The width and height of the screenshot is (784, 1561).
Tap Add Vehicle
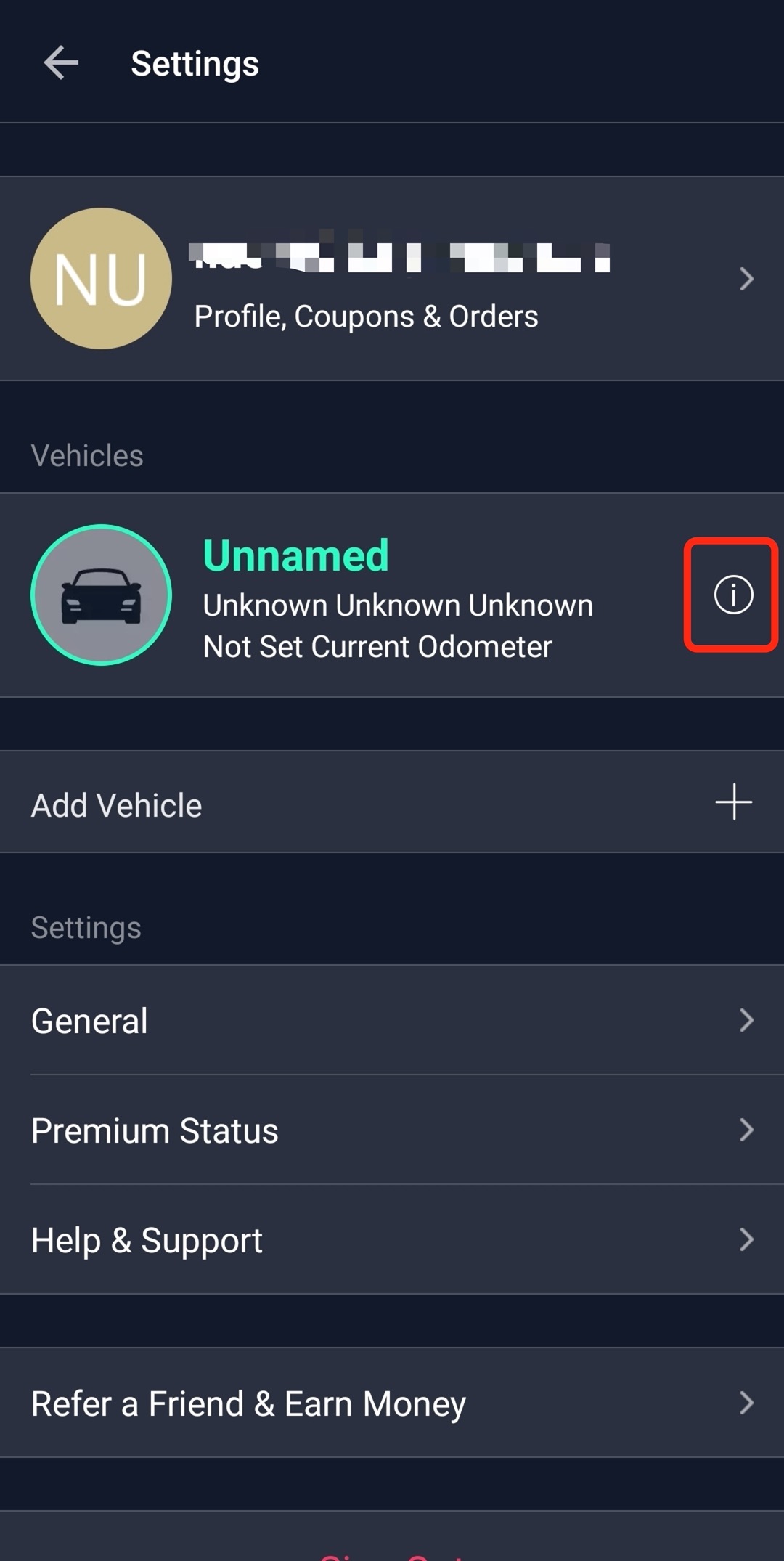(392, 802)
